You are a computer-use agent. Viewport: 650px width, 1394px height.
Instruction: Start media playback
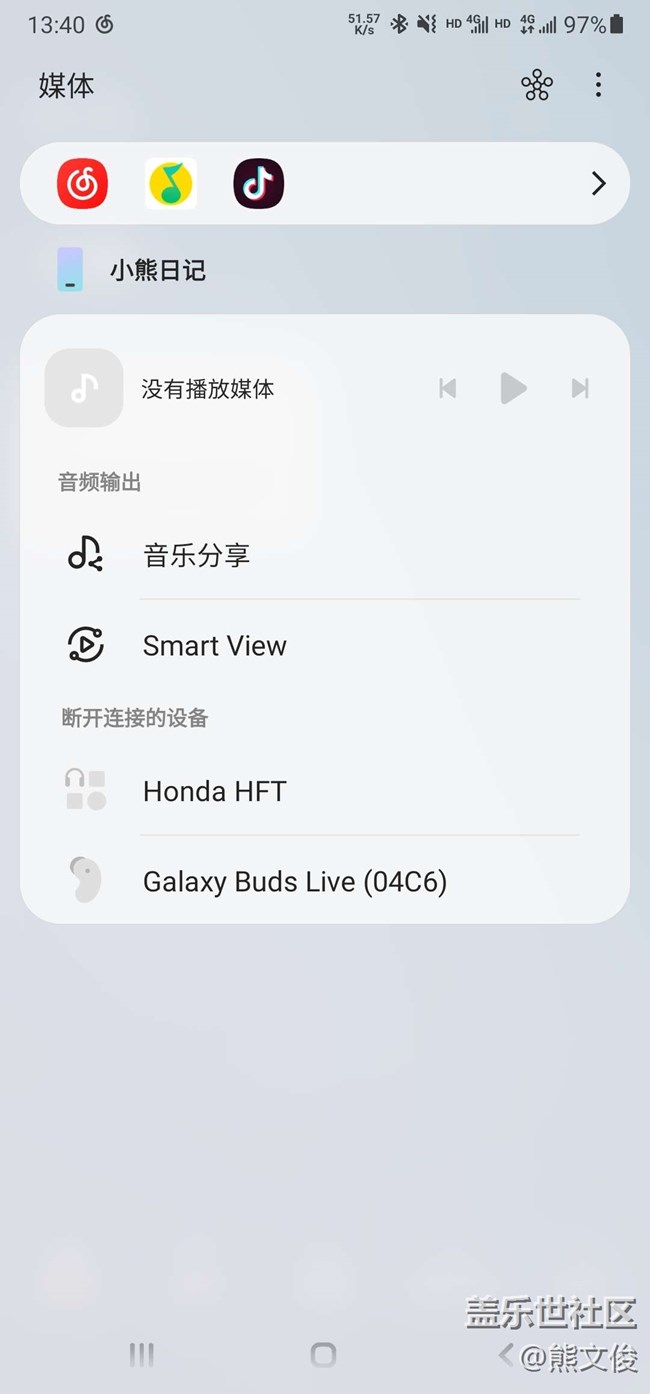pyautogui.click(x=513, y=388)
